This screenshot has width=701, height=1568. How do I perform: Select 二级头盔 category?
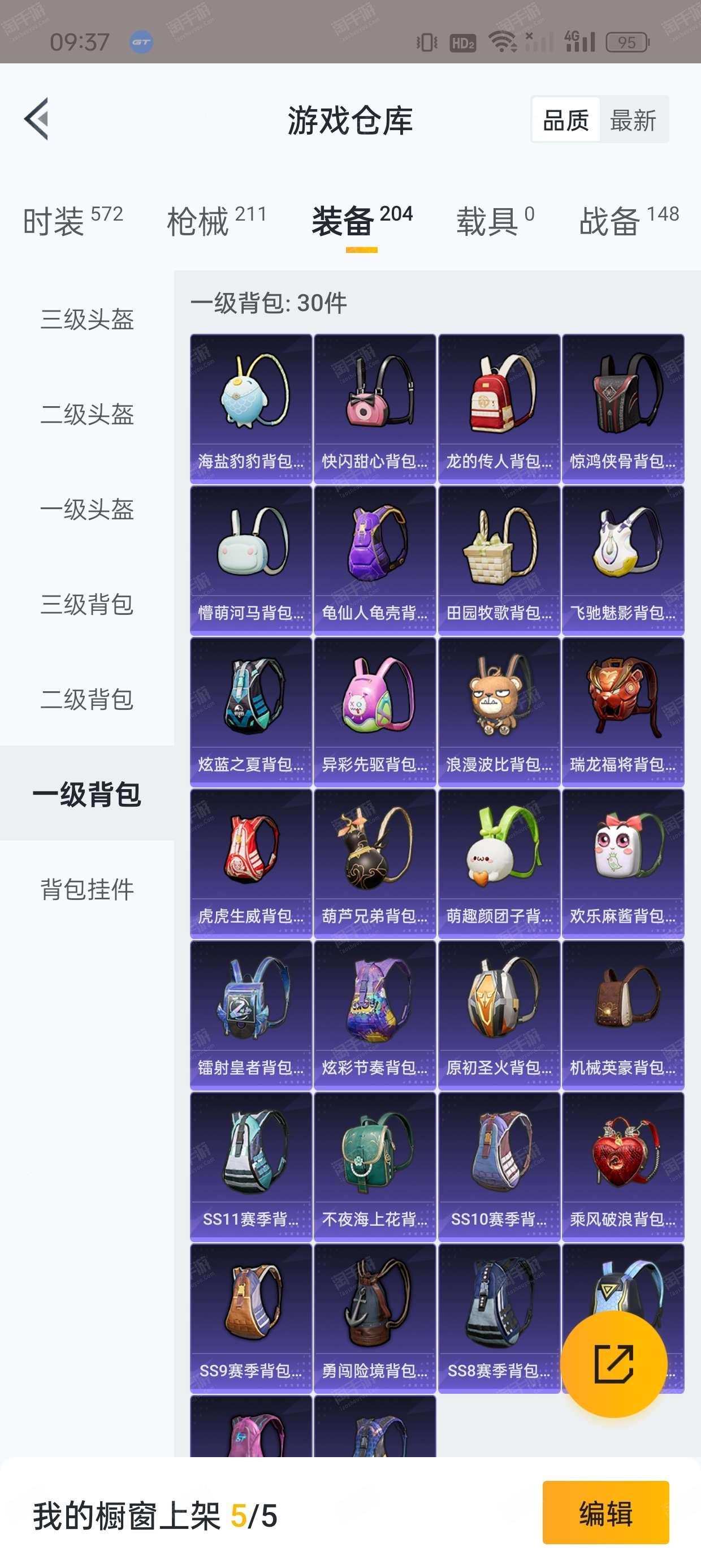pos(87,415)
